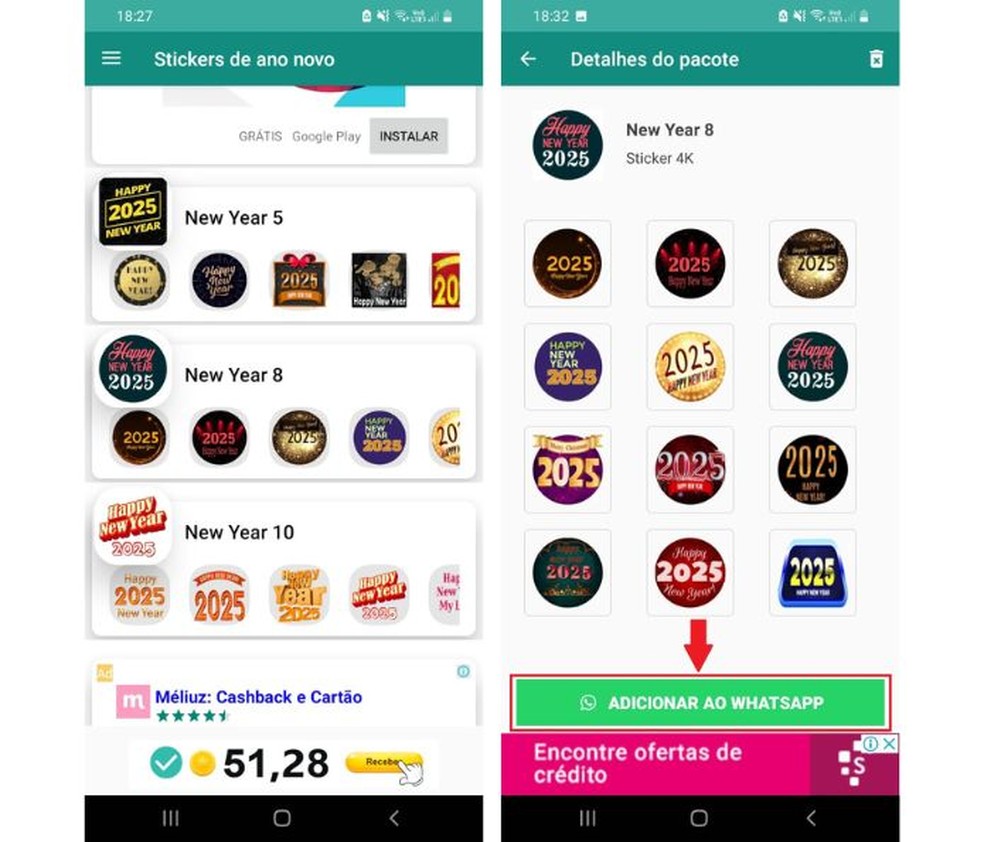984x842 pixels.
Task: Open the New Year 10 sticker pack
Action: tap(239, 532)
